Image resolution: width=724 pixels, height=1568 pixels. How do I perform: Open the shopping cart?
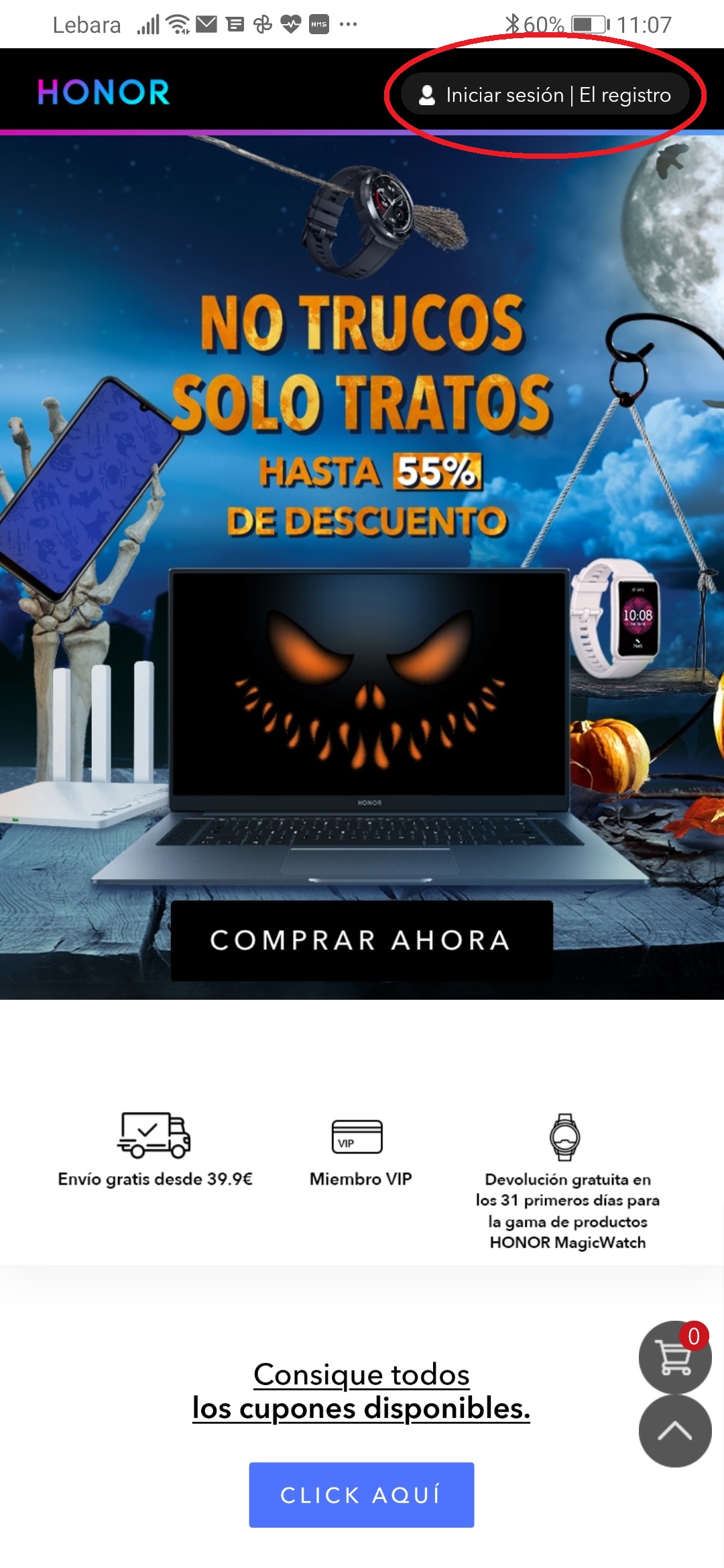coord(674,1358)
